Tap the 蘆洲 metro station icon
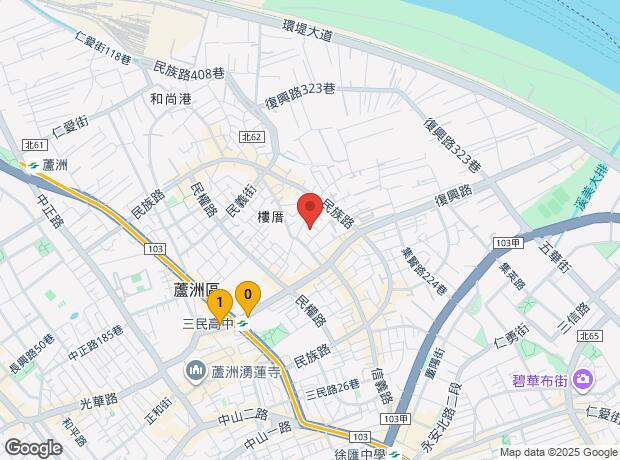Image resolution: width=620 pixels, height=460 pixels. point(33,164)
